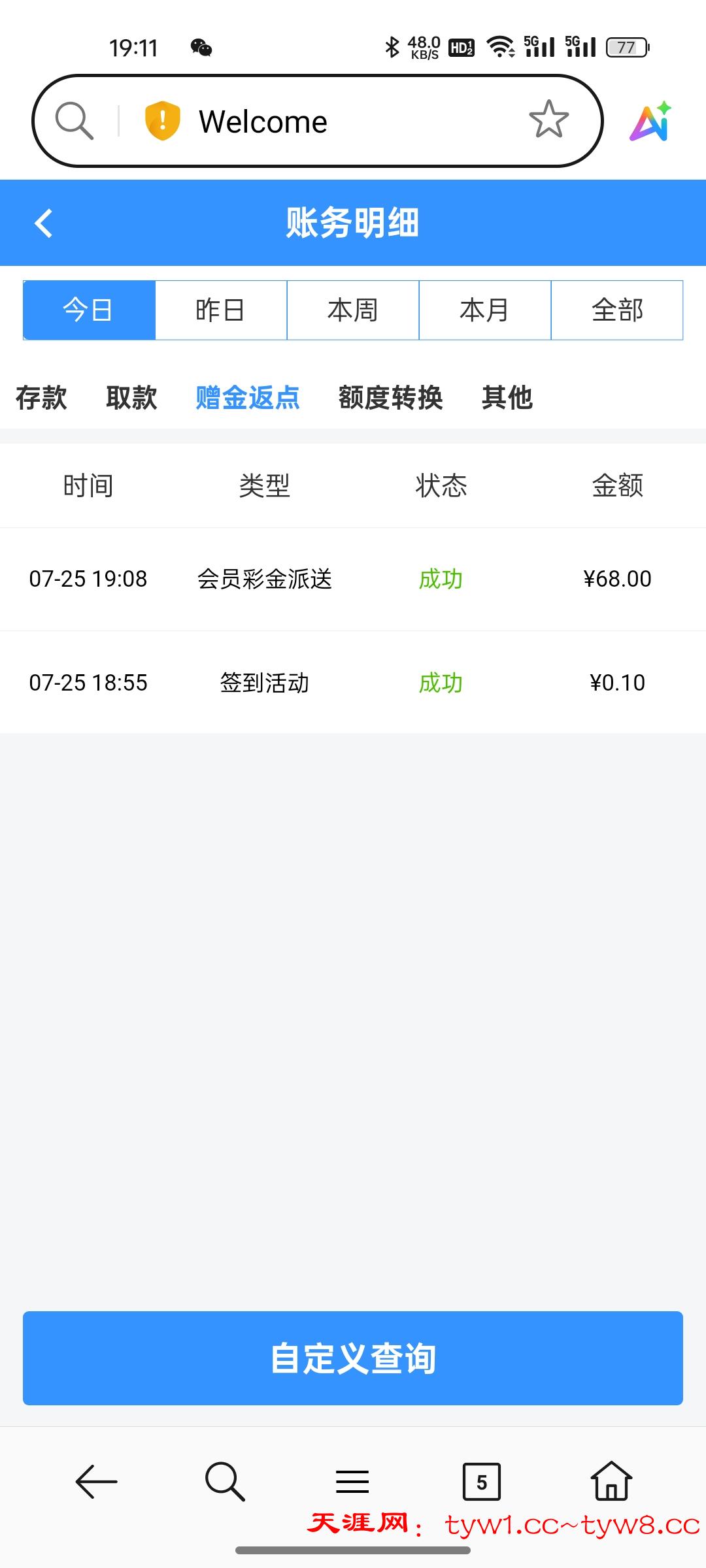Image resolution: width=706 pixels, height=1568 pixels.
Task: Tap the battery indicator showing 77
Action: [x=626, y=48]
